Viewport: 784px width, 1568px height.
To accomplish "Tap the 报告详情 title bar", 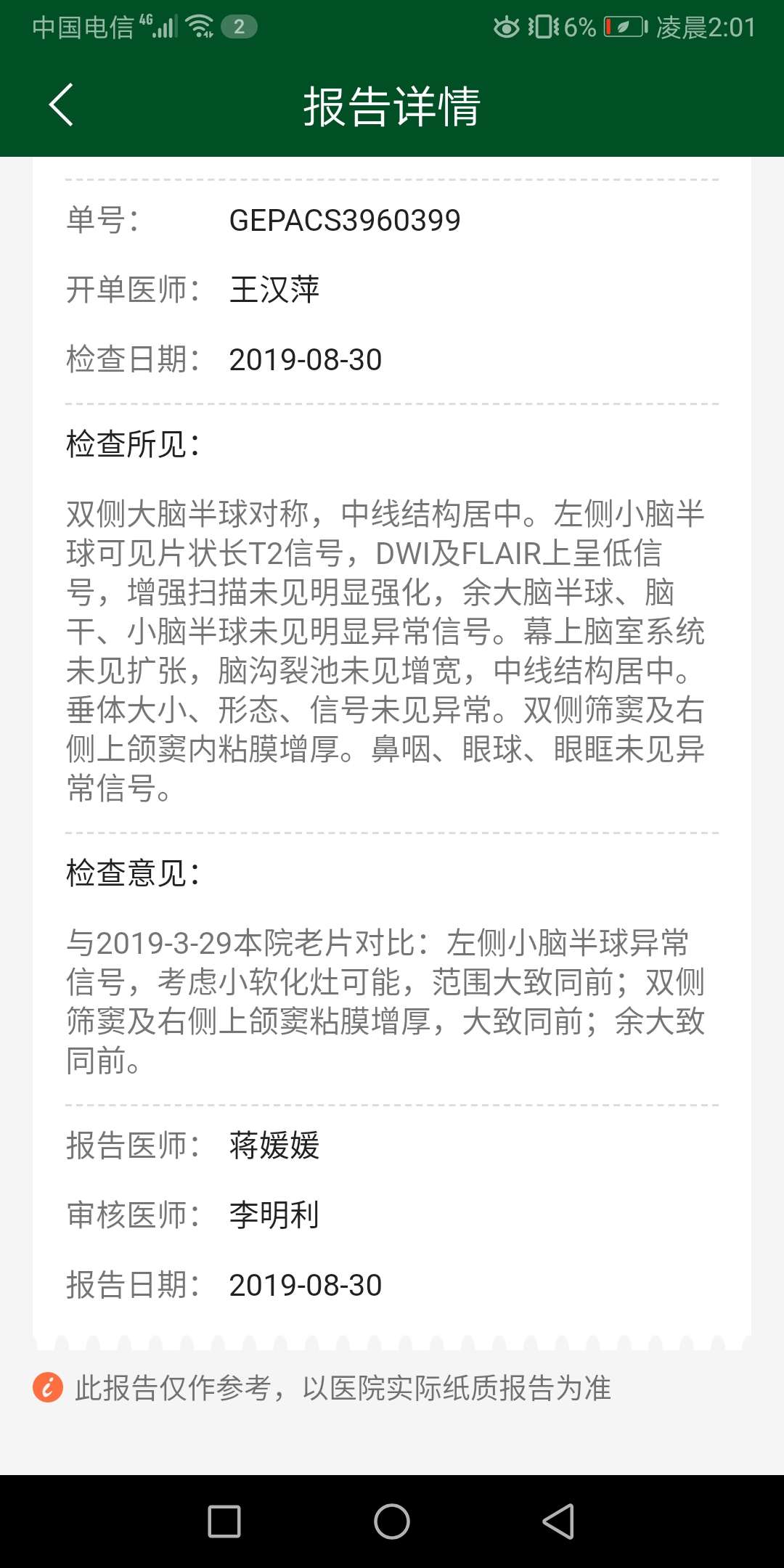I will click(392, 107).
